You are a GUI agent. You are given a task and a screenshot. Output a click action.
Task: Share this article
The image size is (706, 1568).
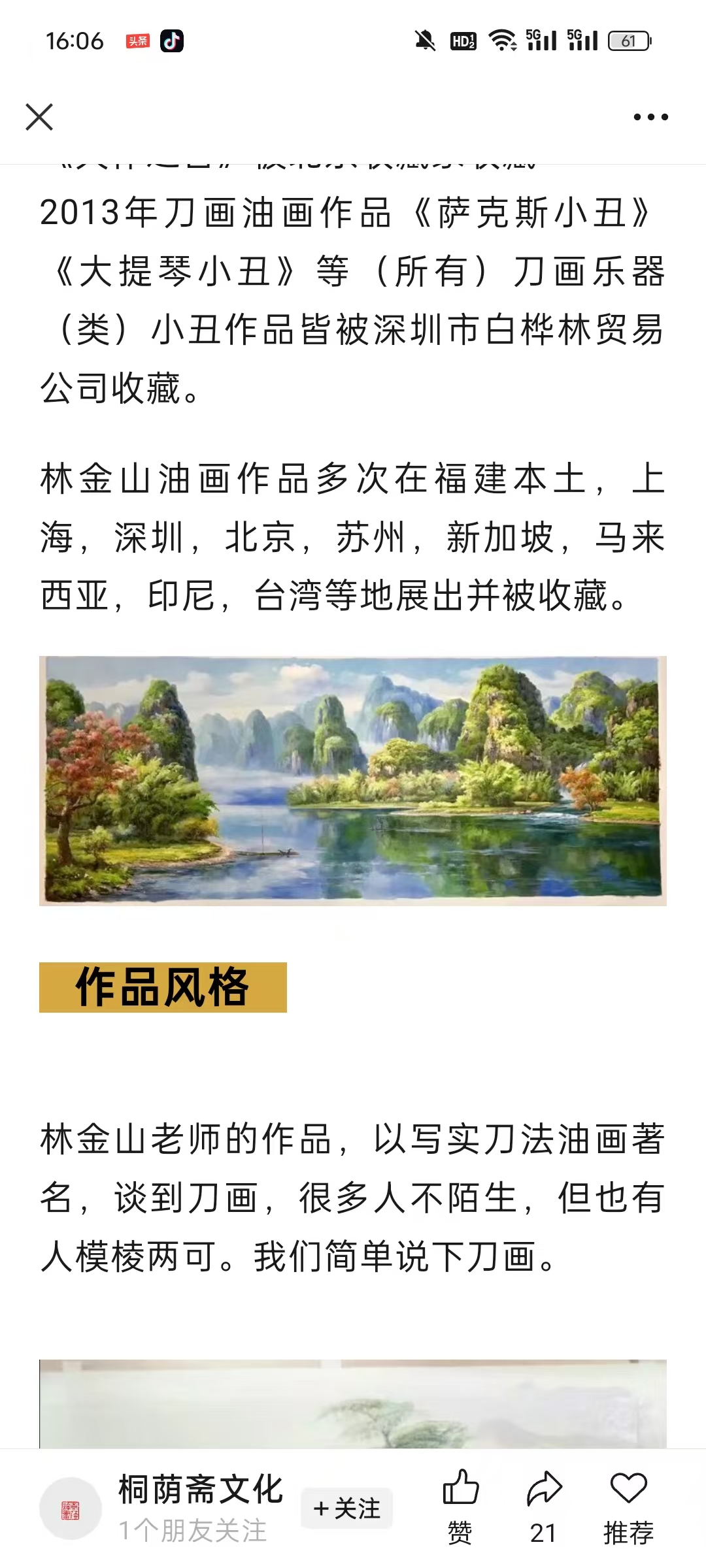pos(544,1506)
